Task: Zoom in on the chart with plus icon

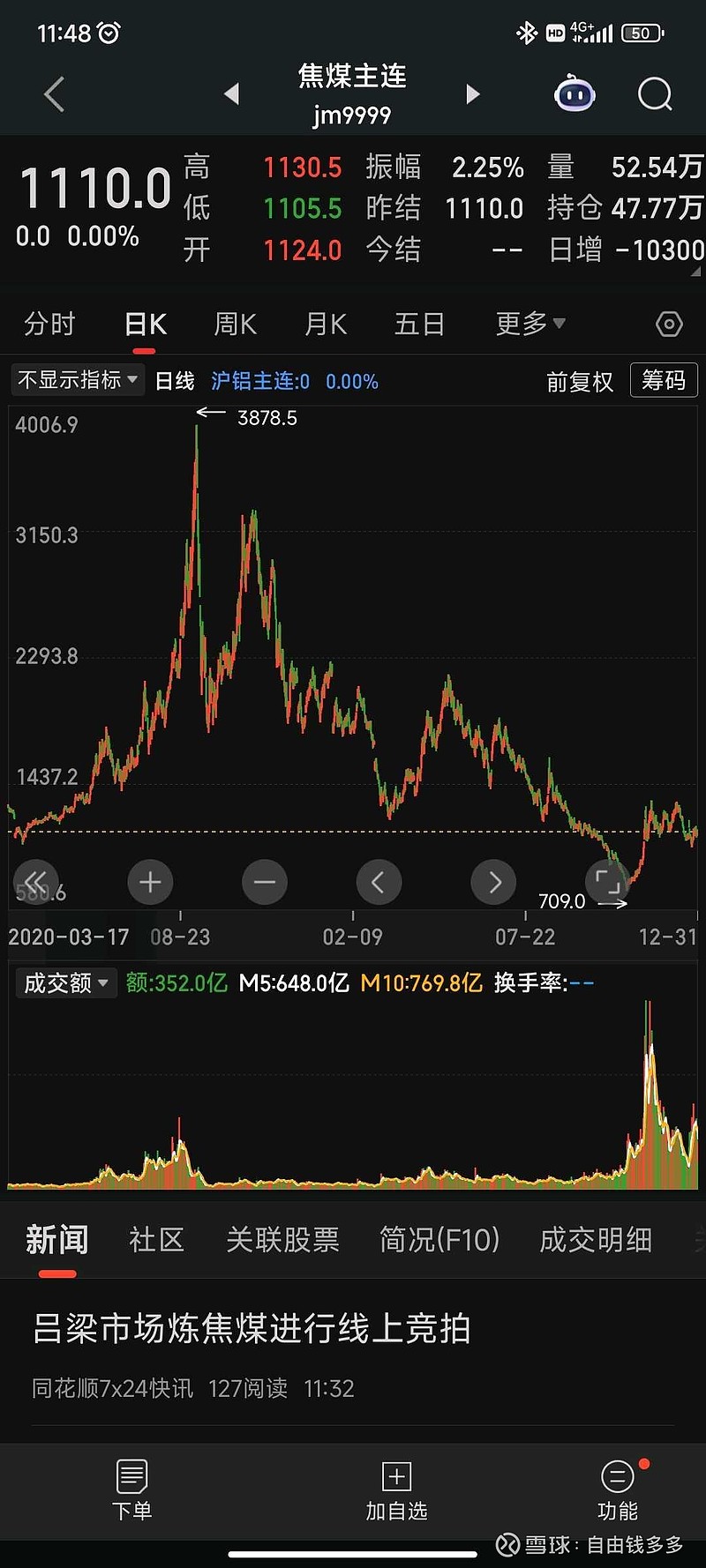Action: click(150, 882)
